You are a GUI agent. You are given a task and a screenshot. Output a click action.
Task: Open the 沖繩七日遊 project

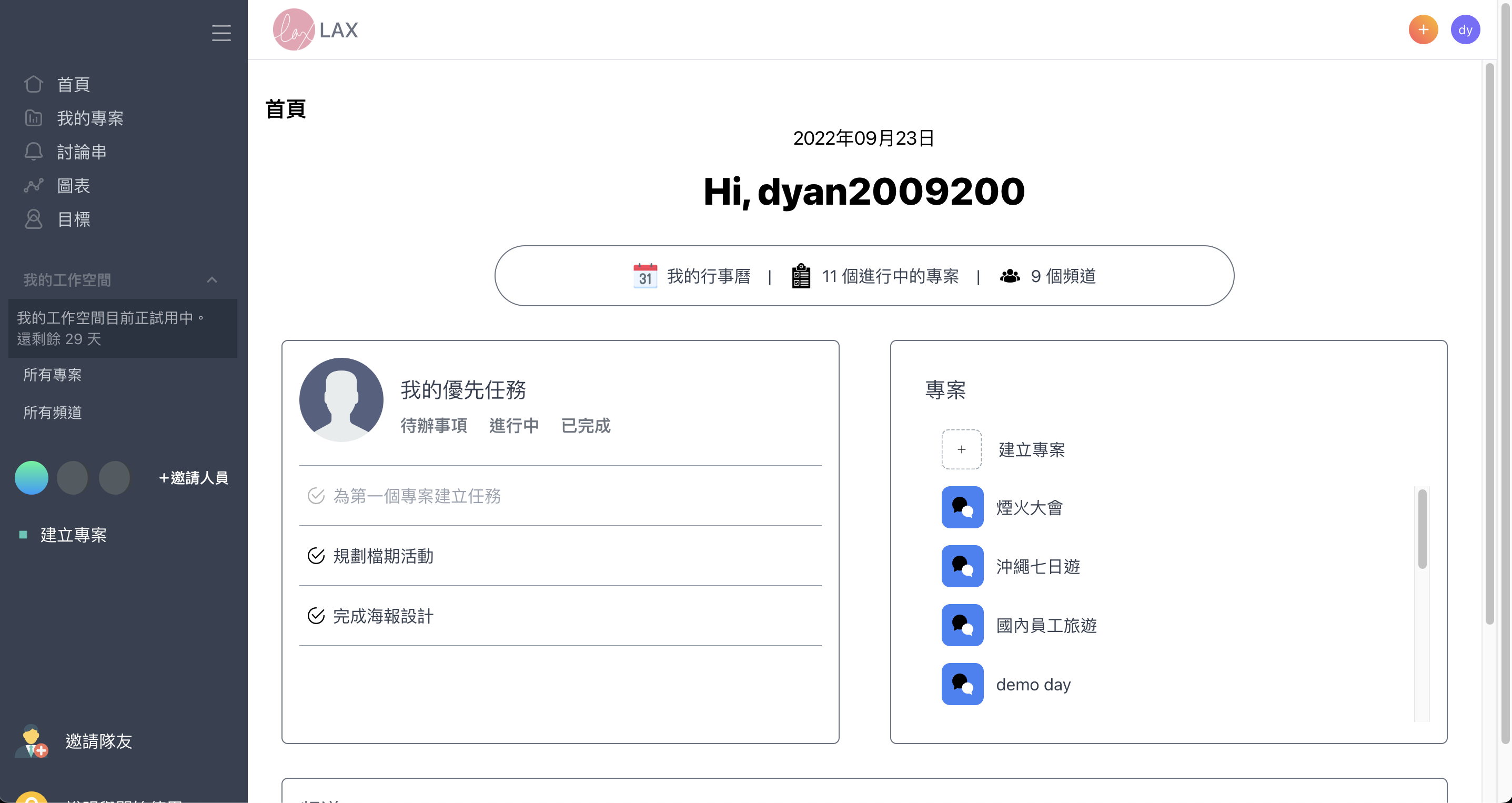(1037, 566)
